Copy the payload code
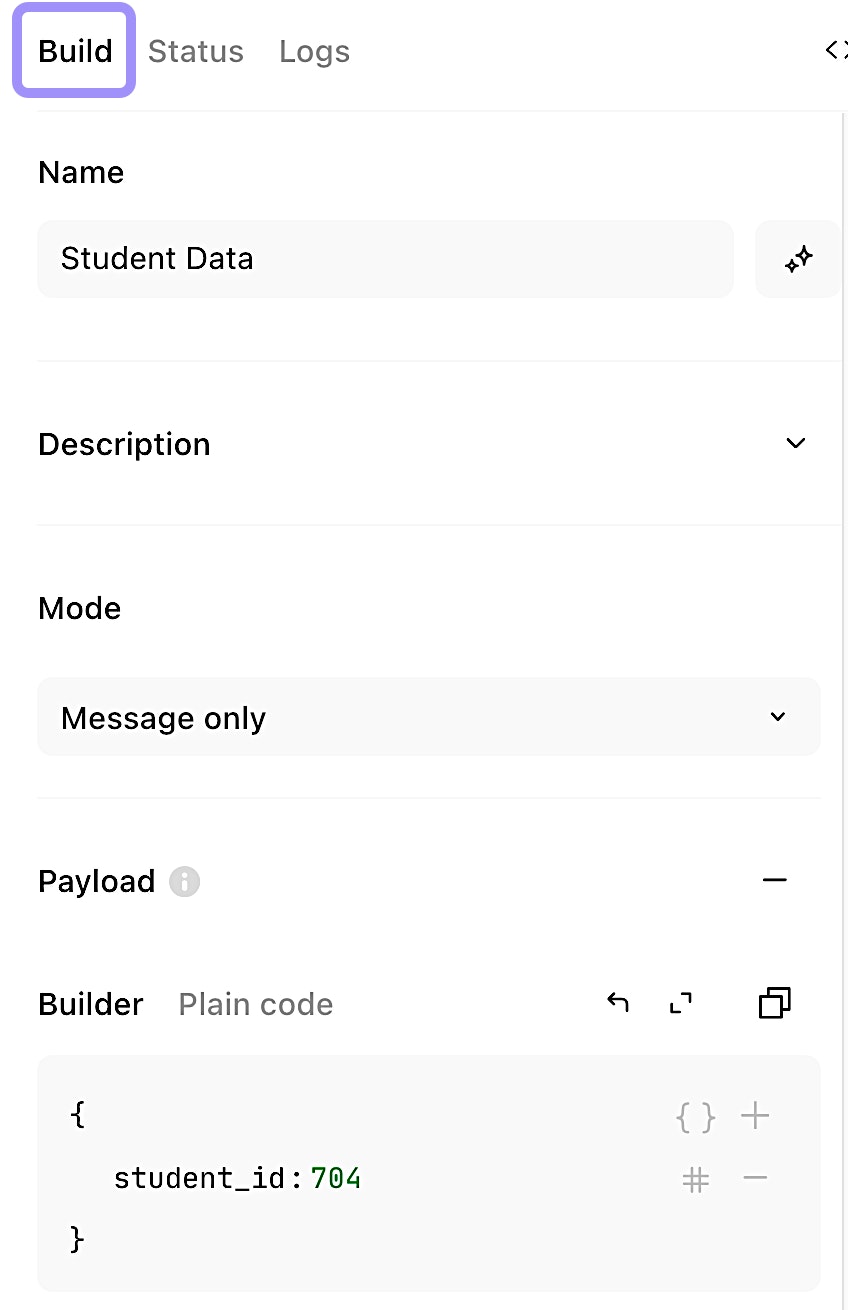The image size is (848, 1310). [775, 1002]
